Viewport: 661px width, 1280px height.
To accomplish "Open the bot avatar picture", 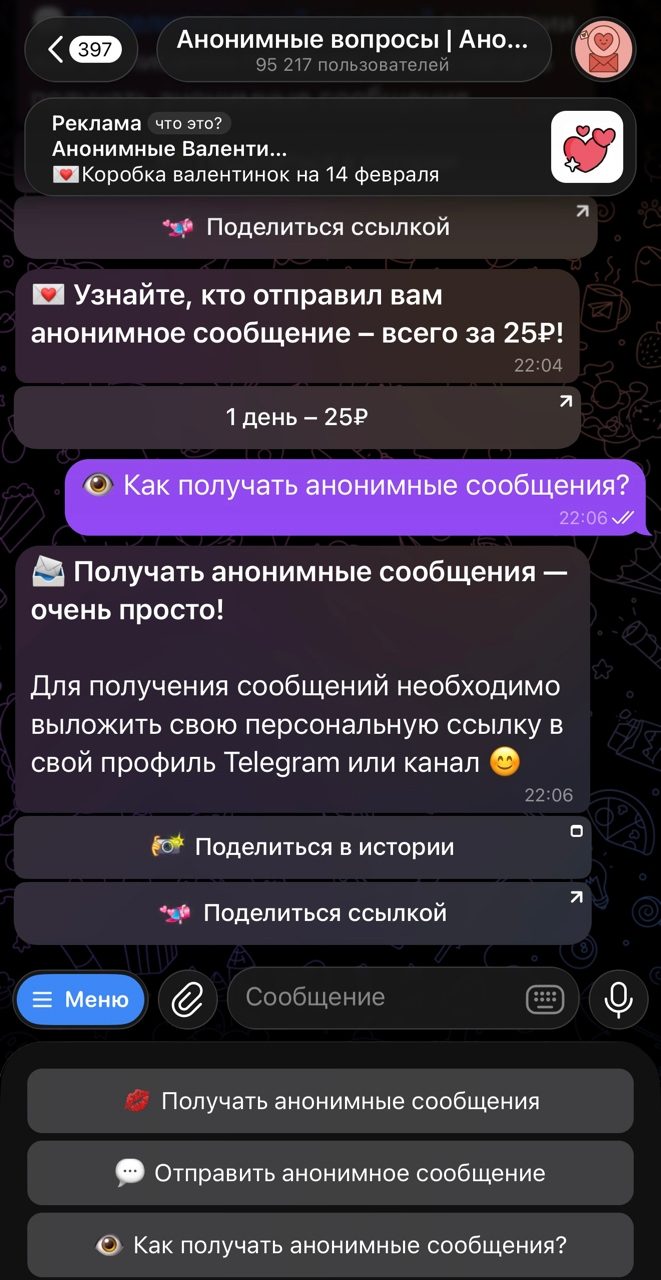I will (x=603, y=49).
